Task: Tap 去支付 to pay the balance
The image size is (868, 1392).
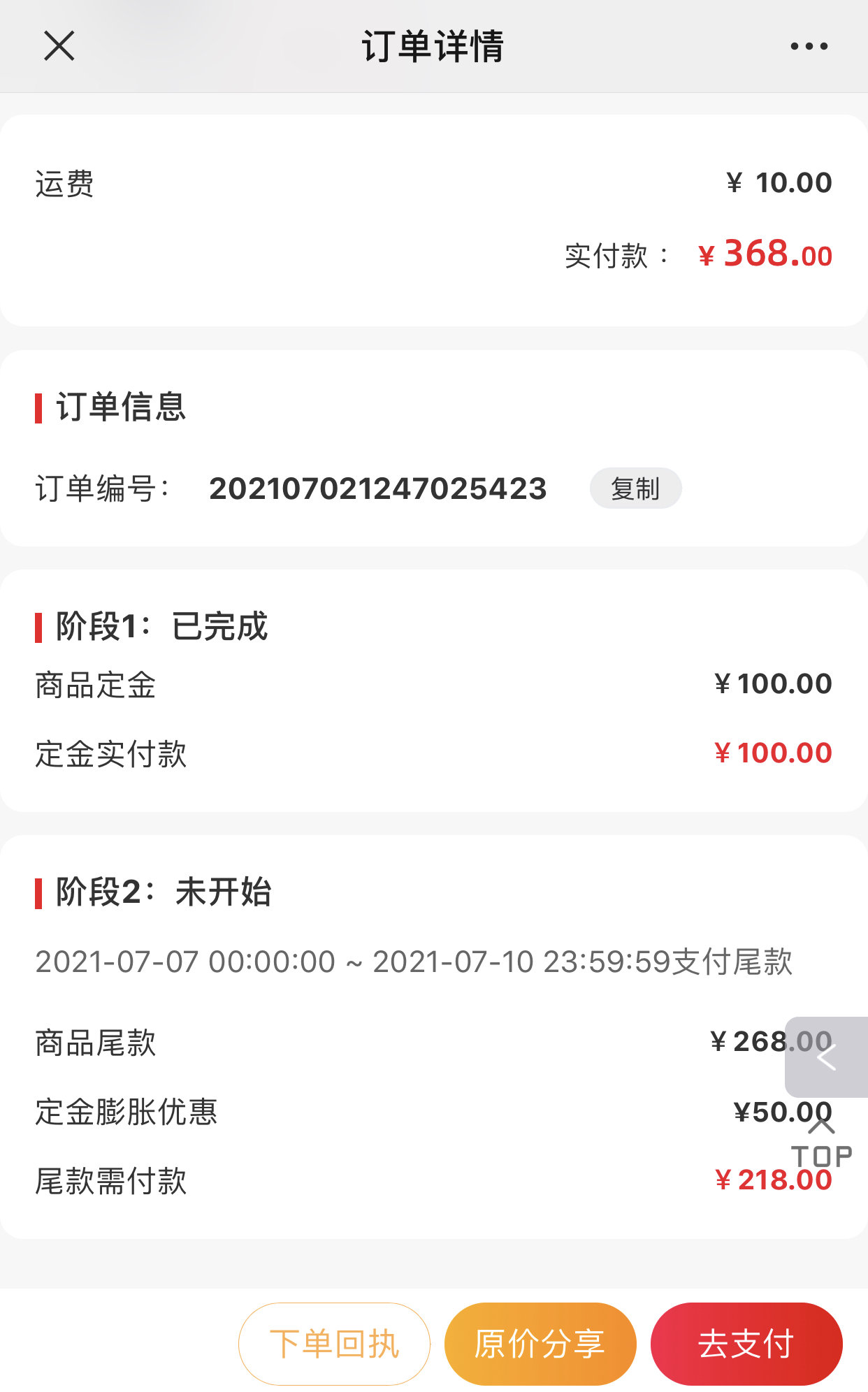Action: coord(746,1344)
